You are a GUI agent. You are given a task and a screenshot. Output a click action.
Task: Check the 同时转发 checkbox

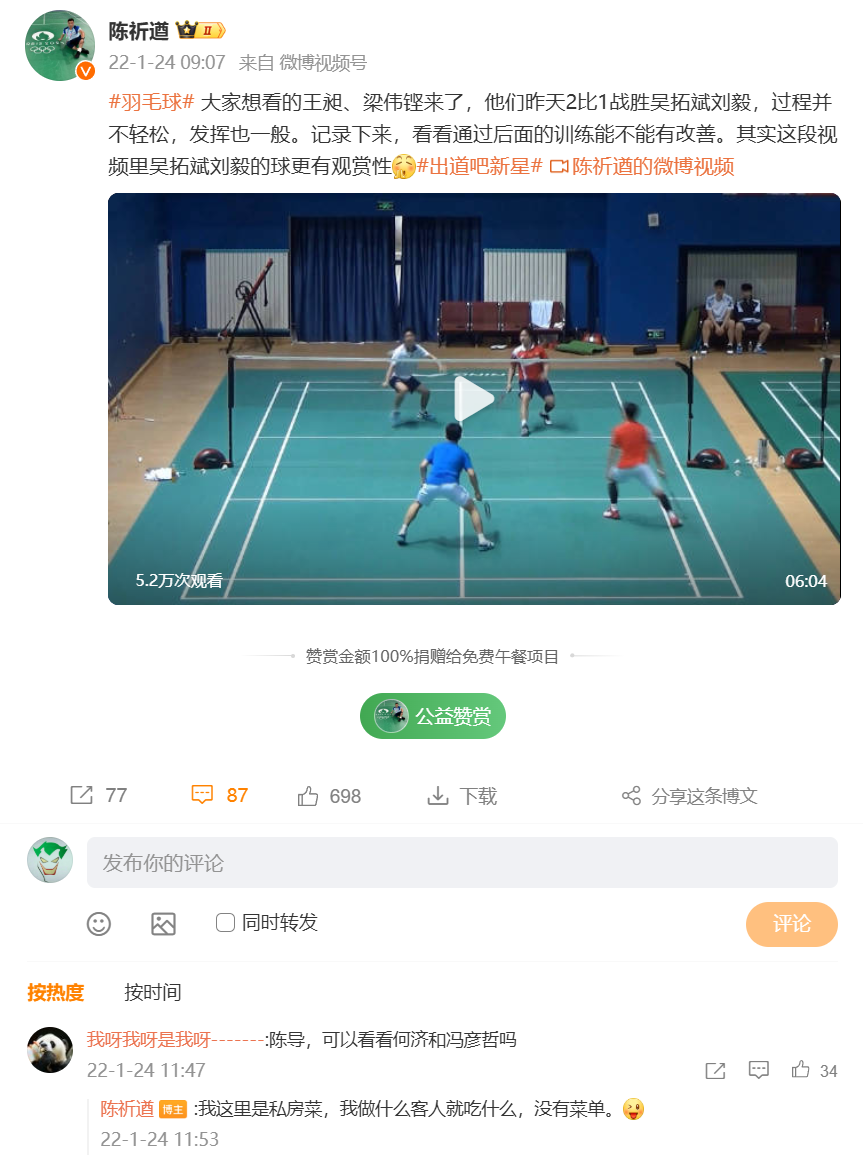pos(226,922)
